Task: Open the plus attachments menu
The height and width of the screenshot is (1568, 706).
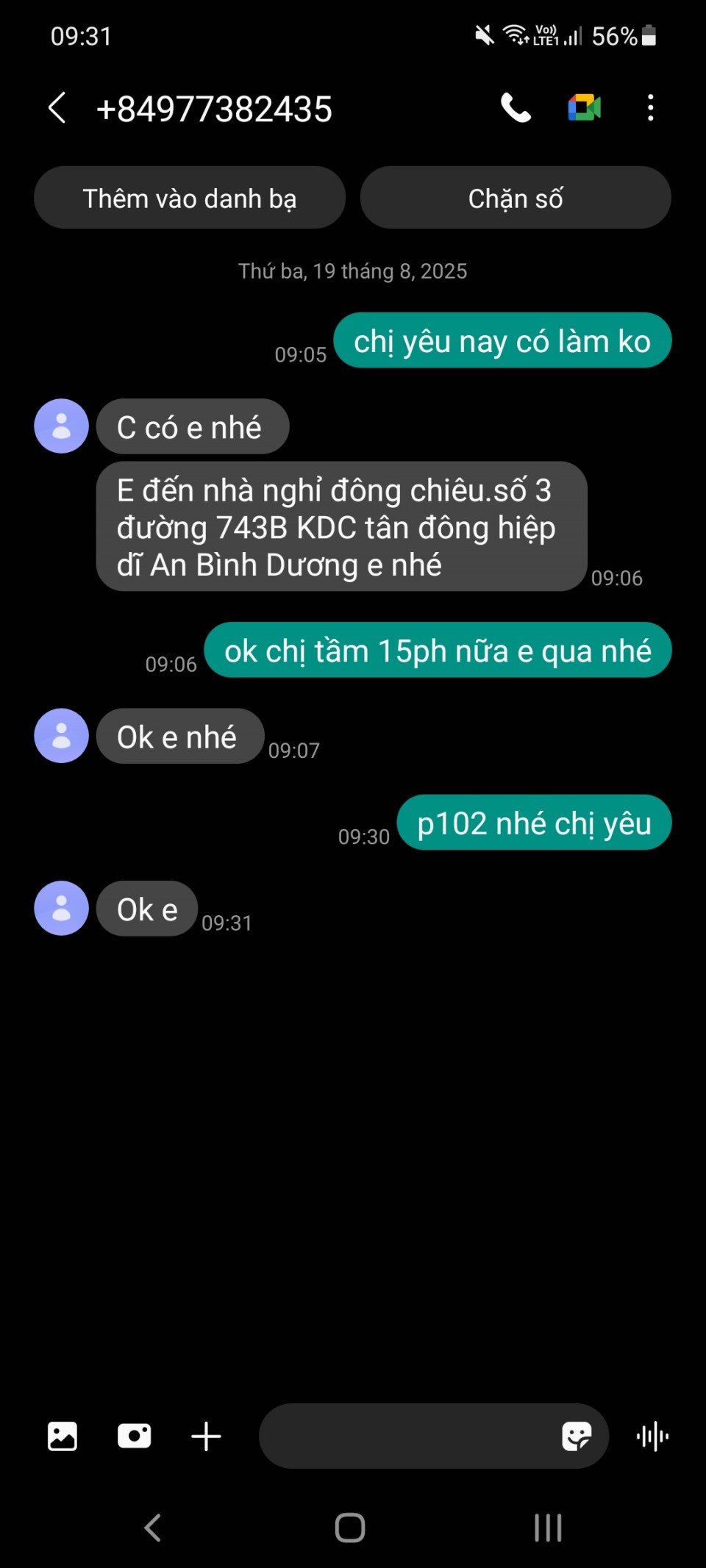Action: click(206, 1436)
